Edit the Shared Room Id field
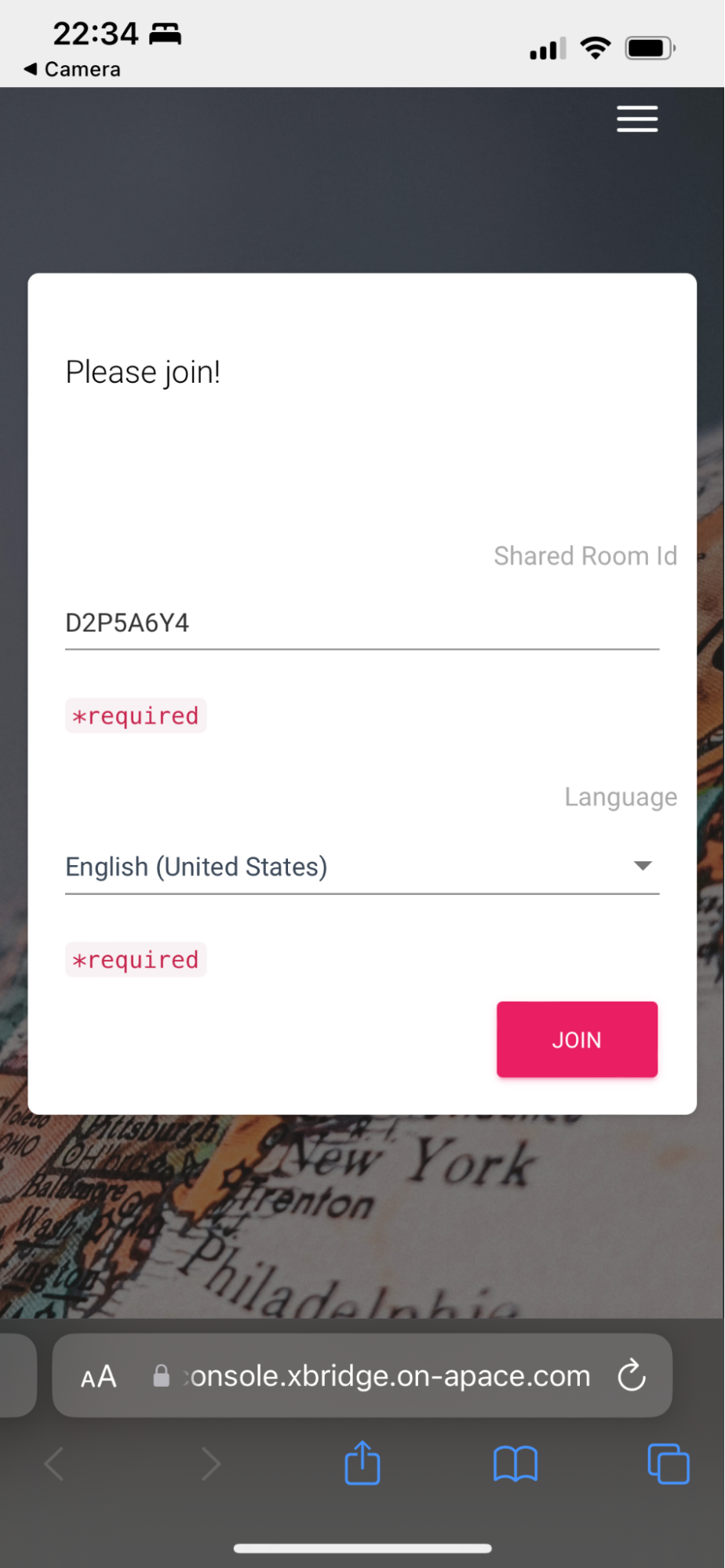The image size is (725, 1568). pyautogui.click(x=361, y=624)
